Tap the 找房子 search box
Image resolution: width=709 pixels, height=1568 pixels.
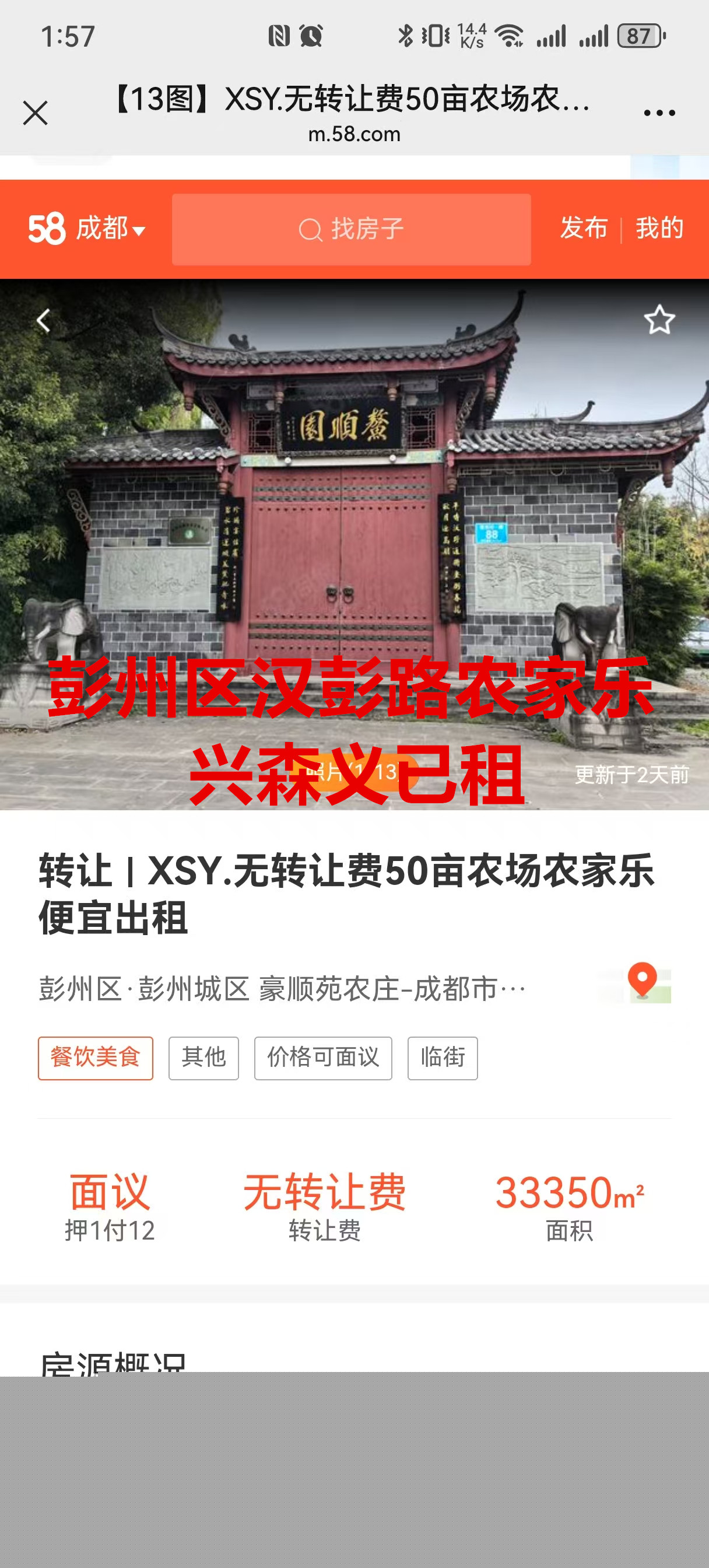tap(351, 229)
